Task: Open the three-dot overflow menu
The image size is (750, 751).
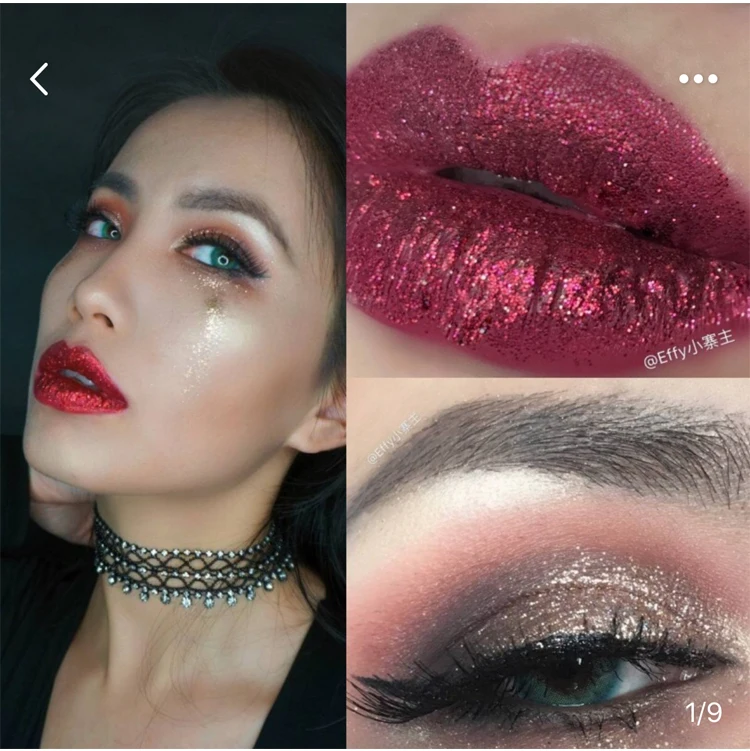Action: [698, 79]
